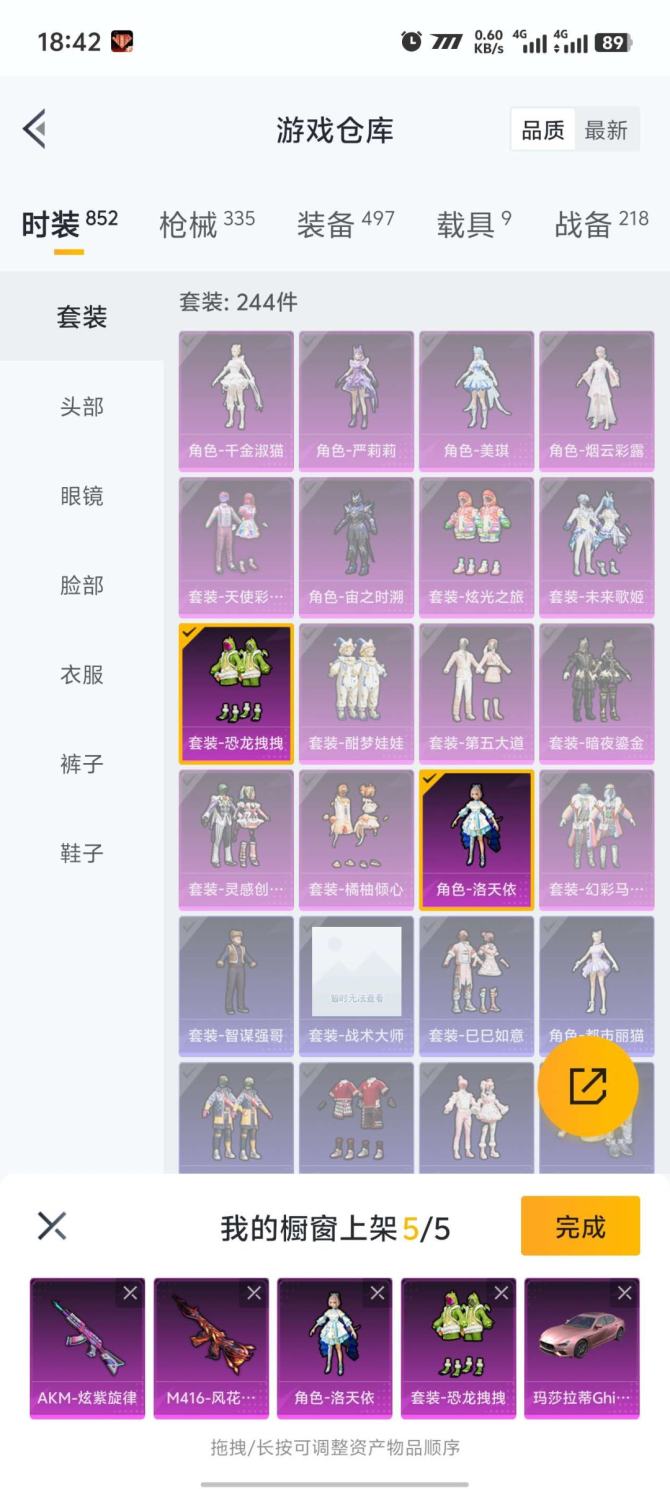Remove 玛莎拉蒂Ghi… car from the showcase
Image resolution: width=670 pixels, height=1489 pixels.
[625, 1293]
